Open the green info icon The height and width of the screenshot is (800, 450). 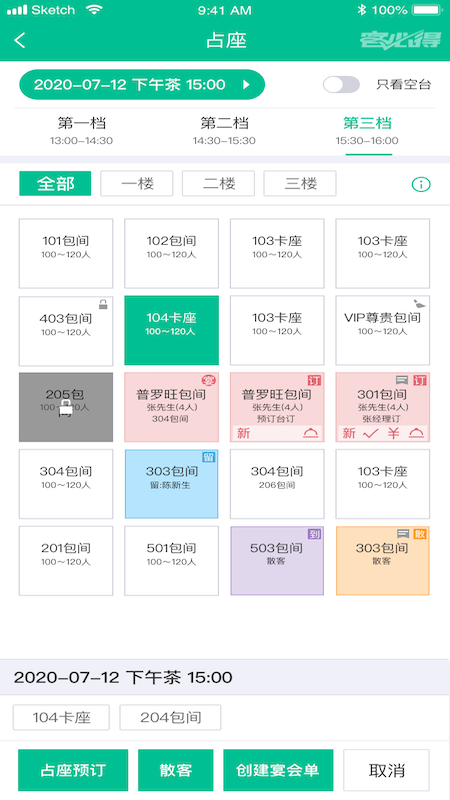(421, 184)
